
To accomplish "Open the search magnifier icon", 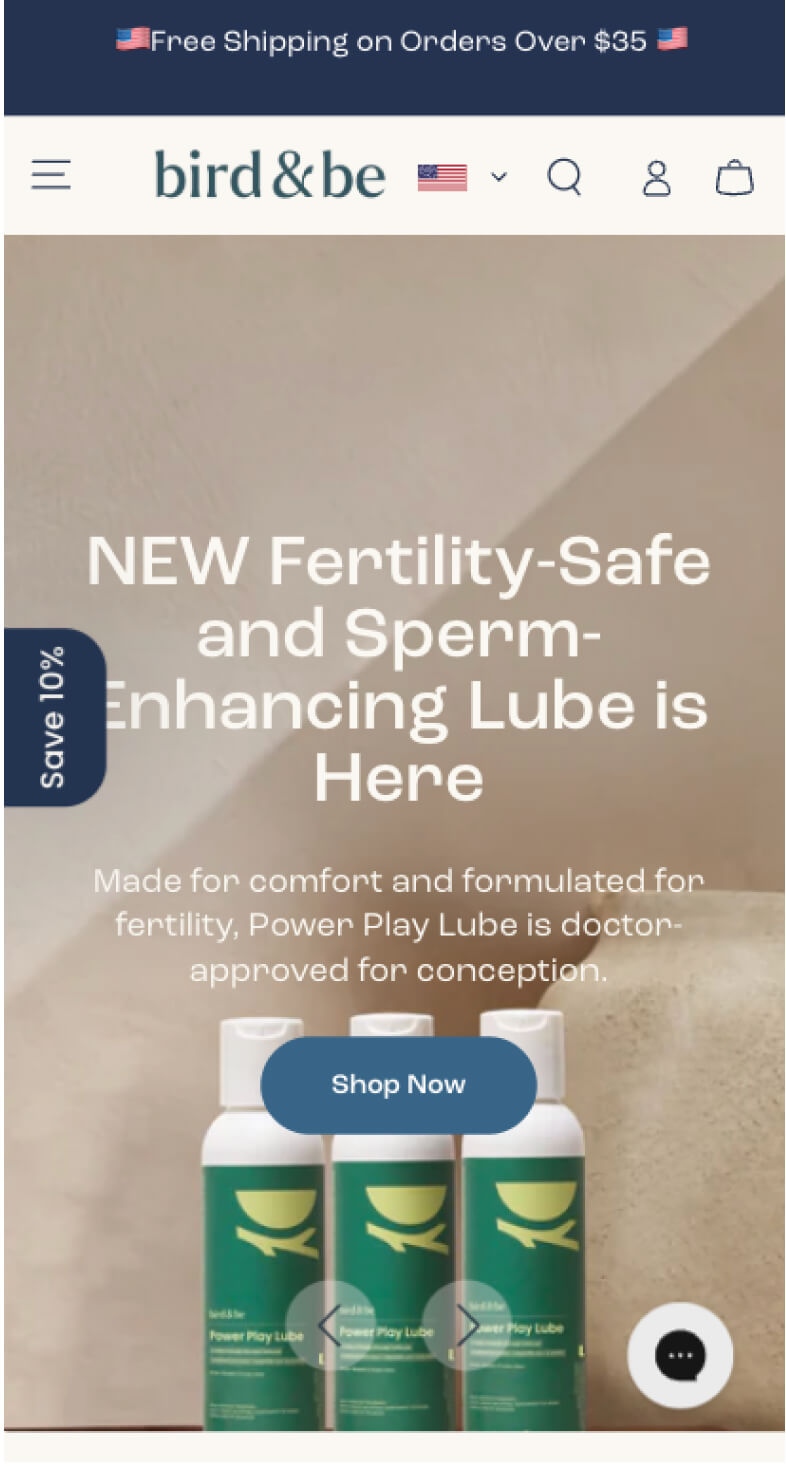I will click(564, 177).
